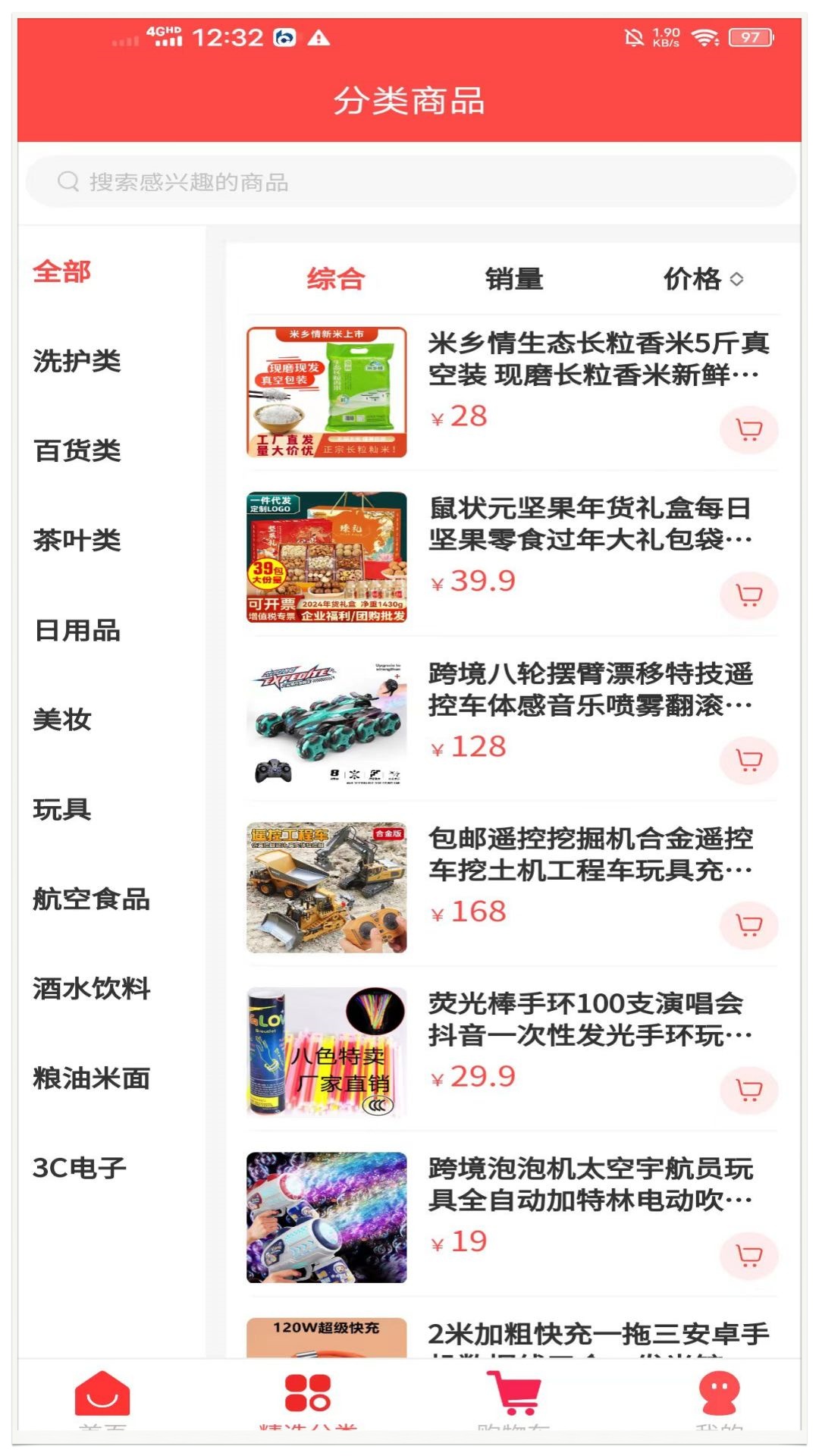This screenshot has height=1456, width=819.
Task: Choose the 洗护类 category
Action: coord(77,361)
